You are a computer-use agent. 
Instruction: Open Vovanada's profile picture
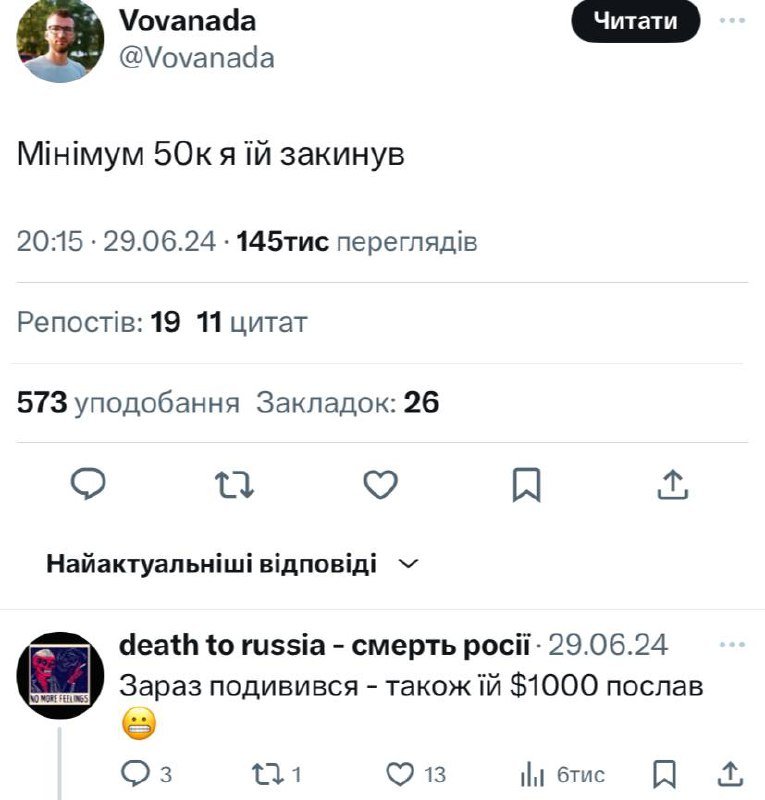59,40
